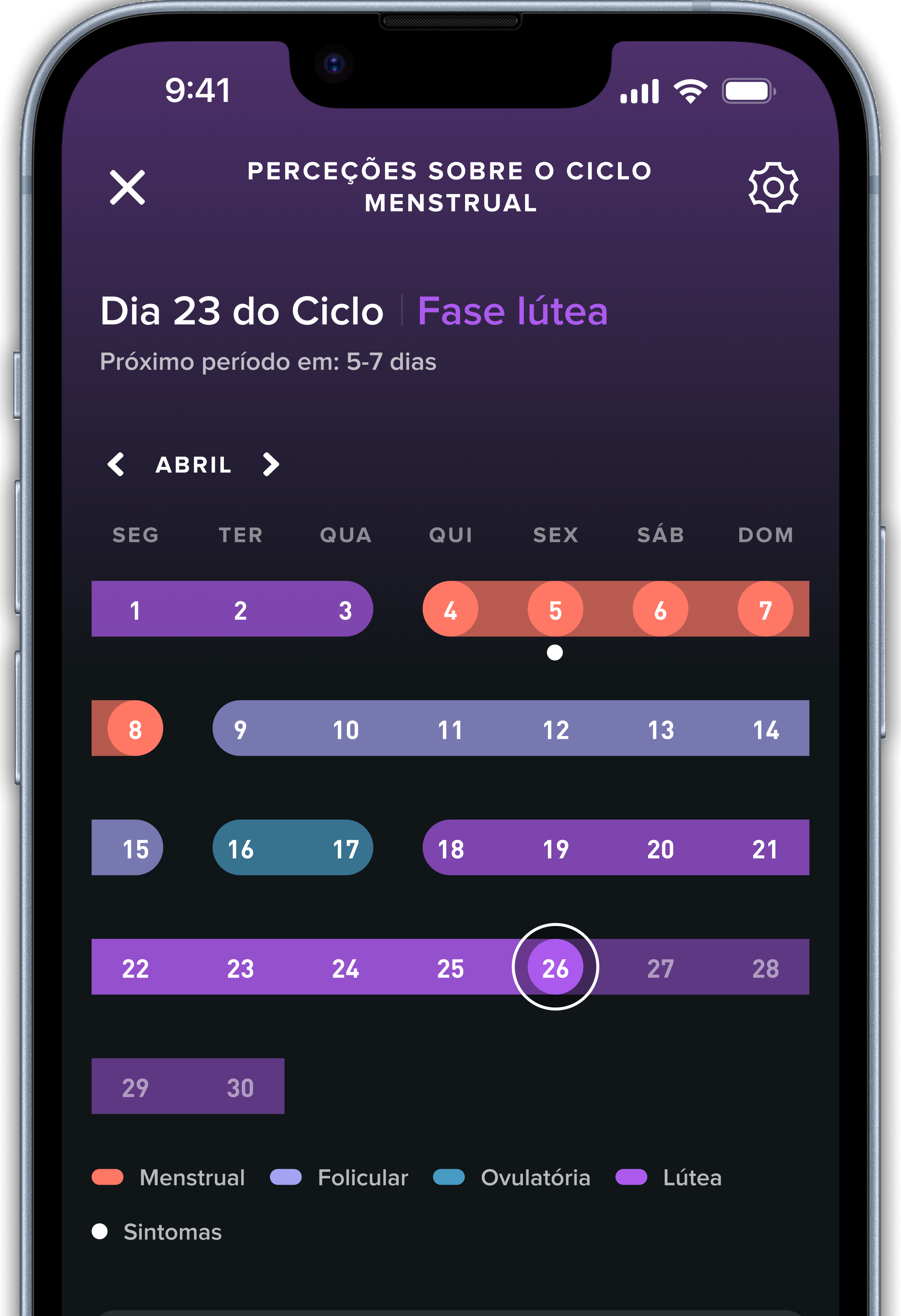The image size is (901, 1316).
Task: Select day 23 in the calendar
Action: [x=240, y=967]
